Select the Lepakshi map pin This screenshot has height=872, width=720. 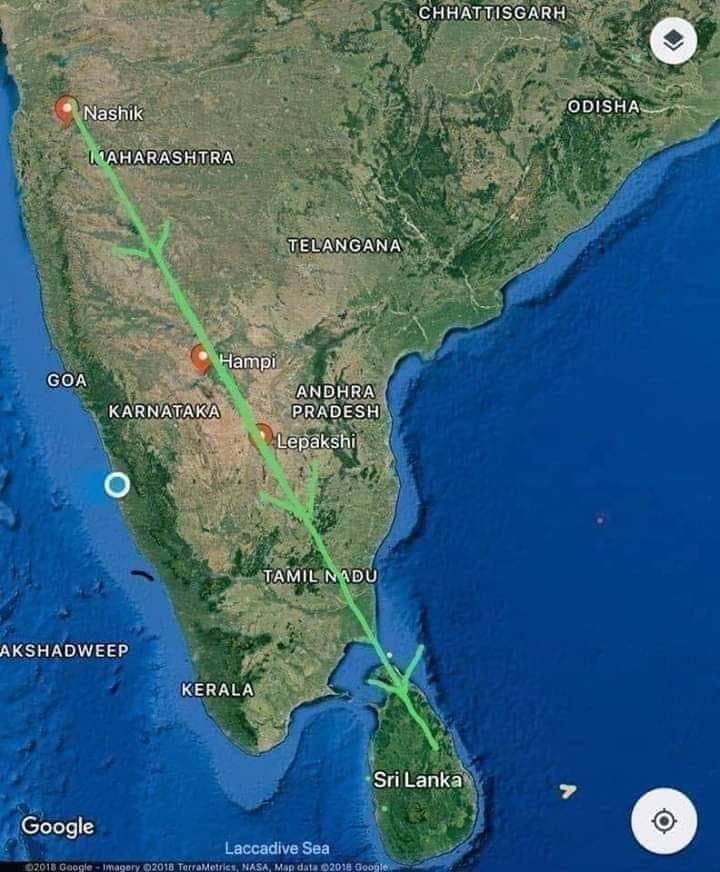pos(261,435)
